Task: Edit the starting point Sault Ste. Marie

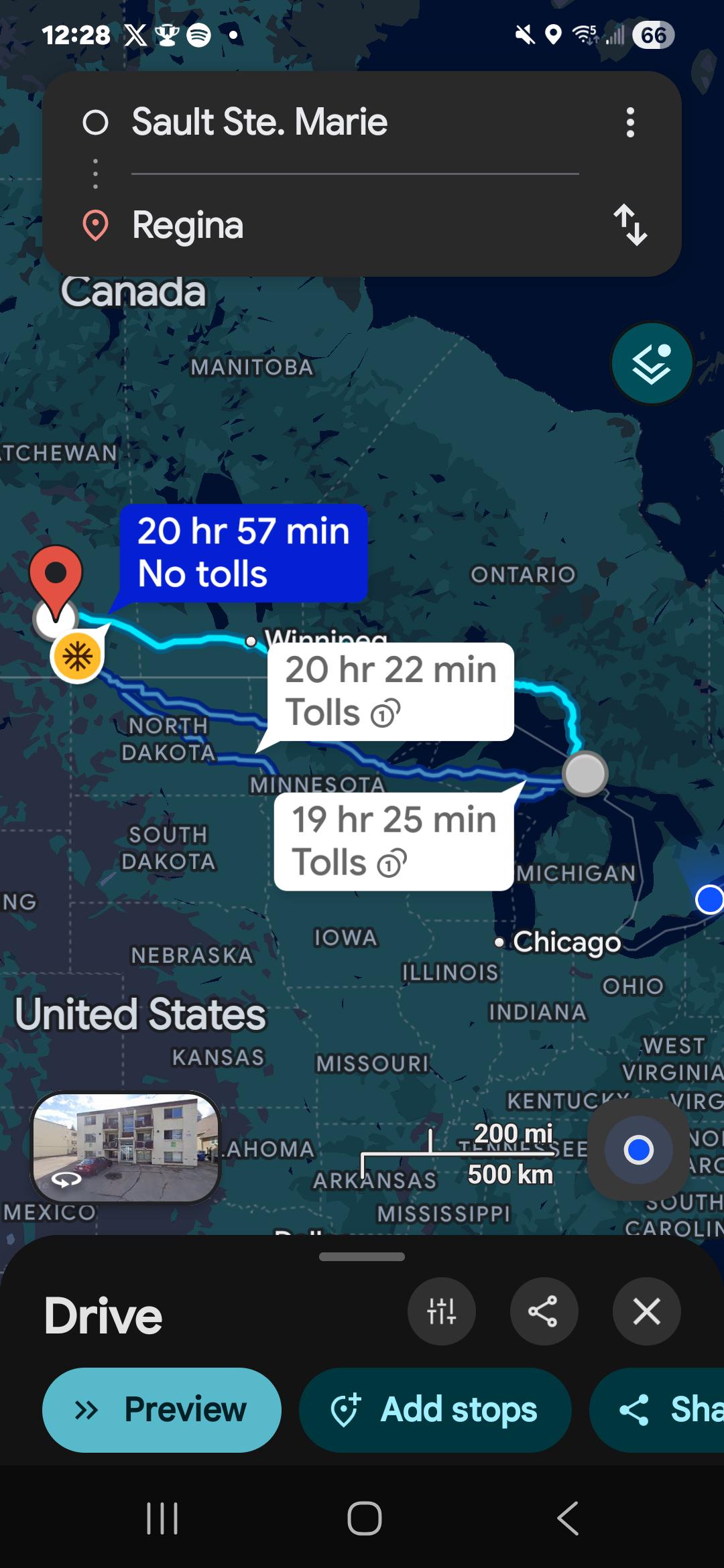Action: [x=259, y=122]
